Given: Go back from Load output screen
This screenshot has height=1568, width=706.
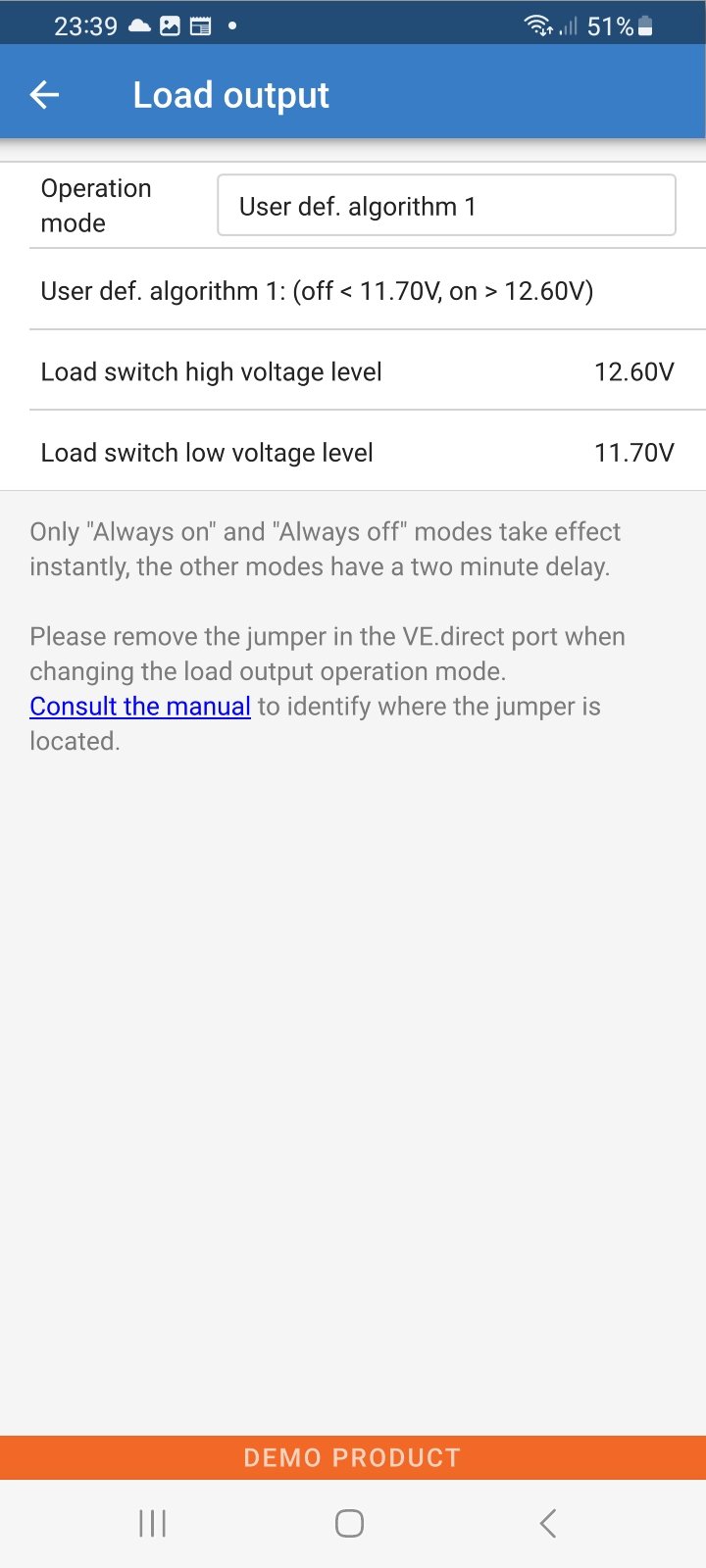Looking at the screenshot, I should pos(45,95).
